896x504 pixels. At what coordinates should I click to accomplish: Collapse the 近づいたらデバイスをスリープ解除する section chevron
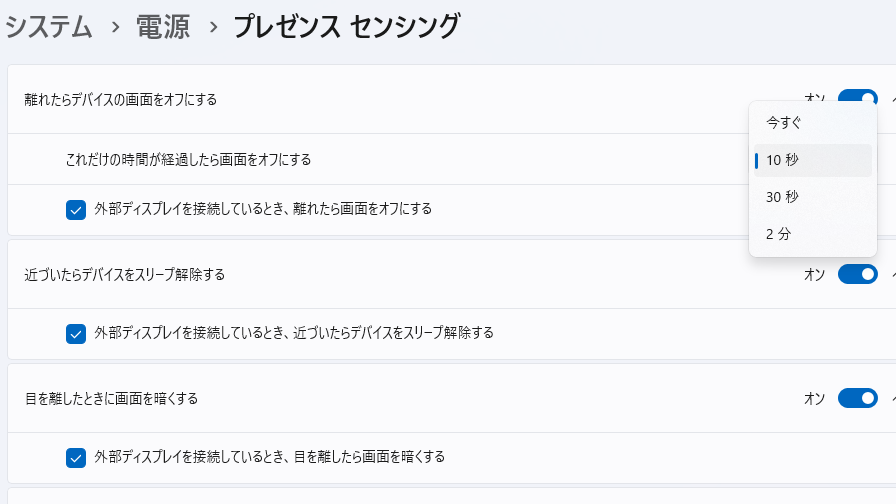[x=892, y=274]
